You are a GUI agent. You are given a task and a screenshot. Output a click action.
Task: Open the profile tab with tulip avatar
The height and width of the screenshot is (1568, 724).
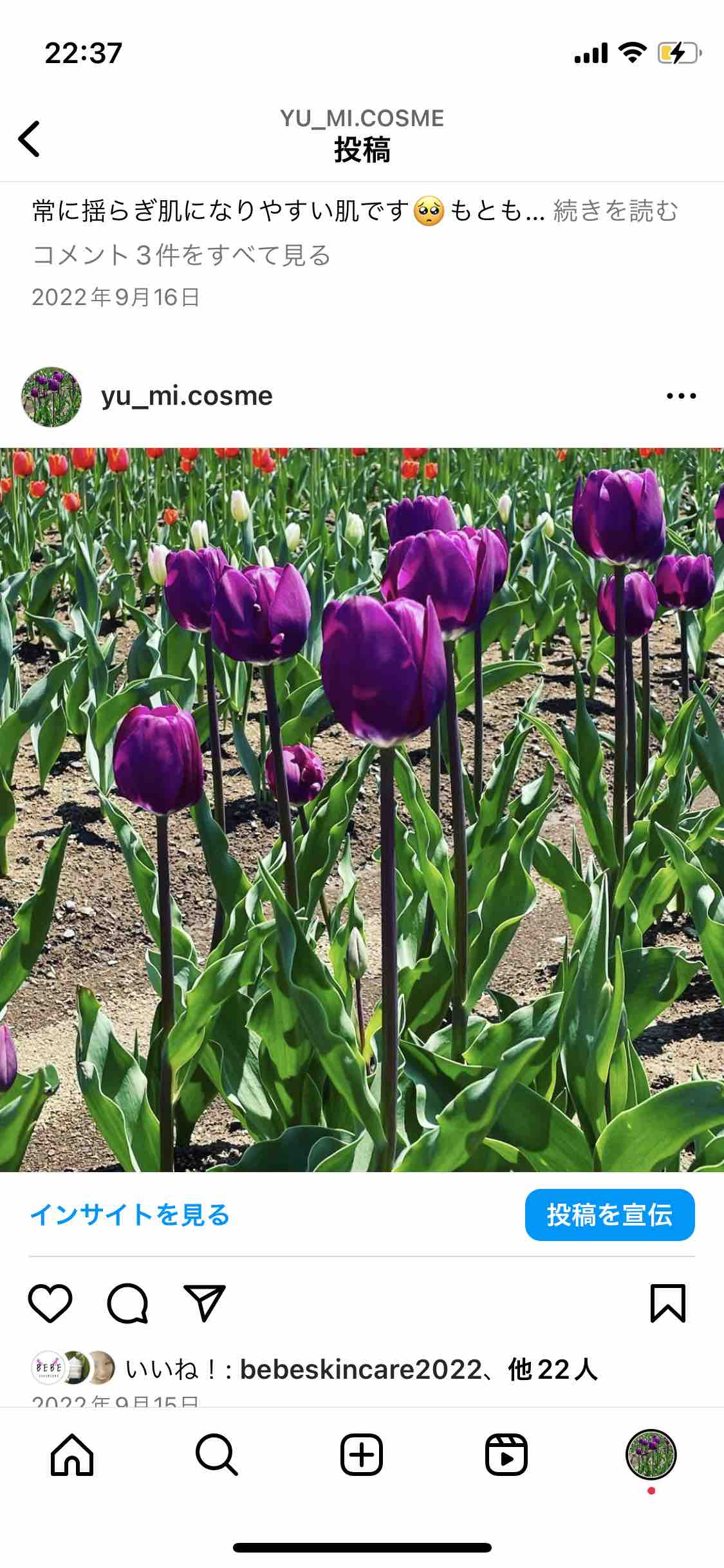651,1455
